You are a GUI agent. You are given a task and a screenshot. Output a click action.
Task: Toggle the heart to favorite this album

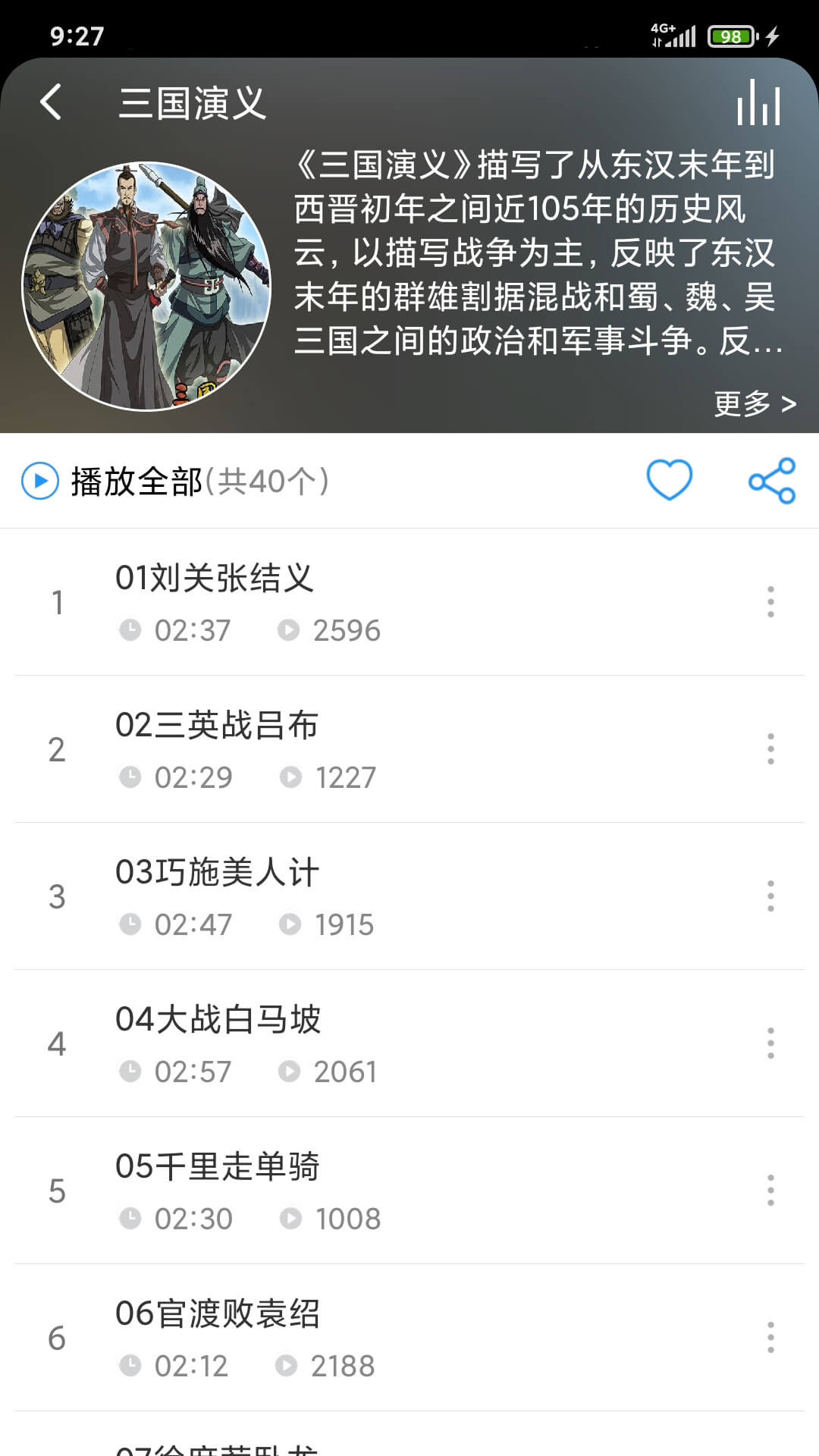[x=670, y=479]
